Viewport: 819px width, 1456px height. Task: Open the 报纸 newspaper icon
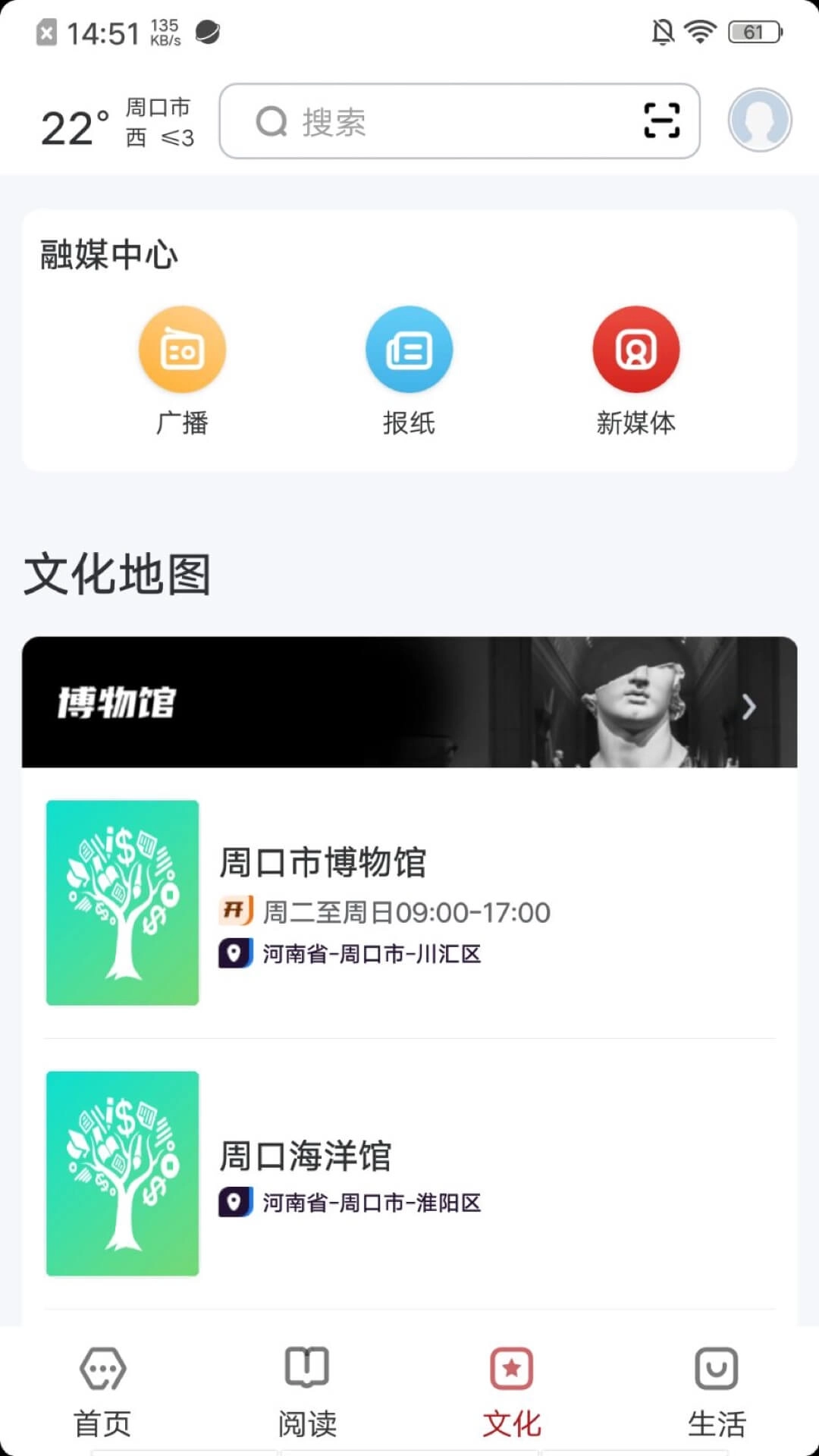(409, 349)
